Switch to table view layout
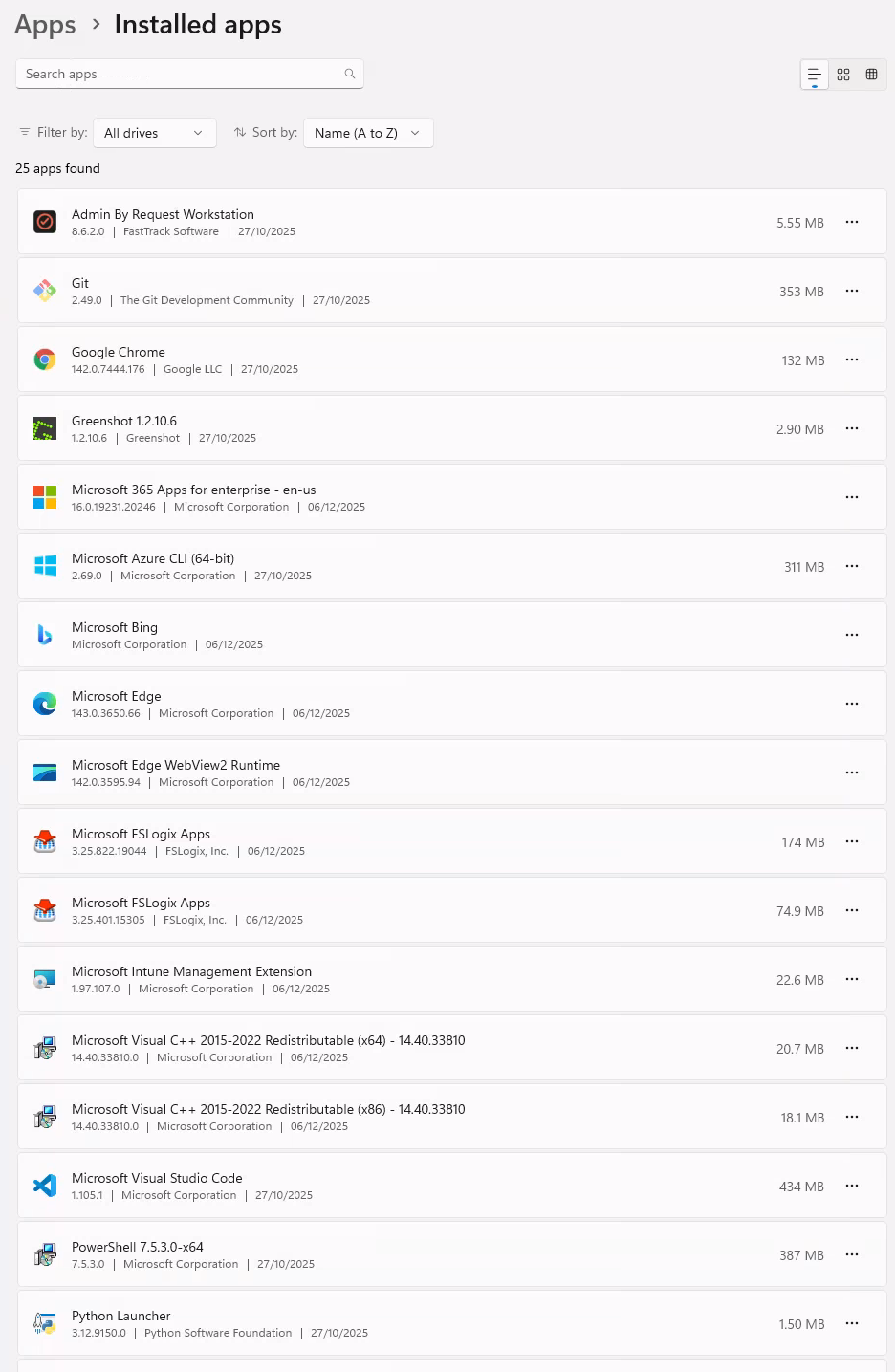 871,75
